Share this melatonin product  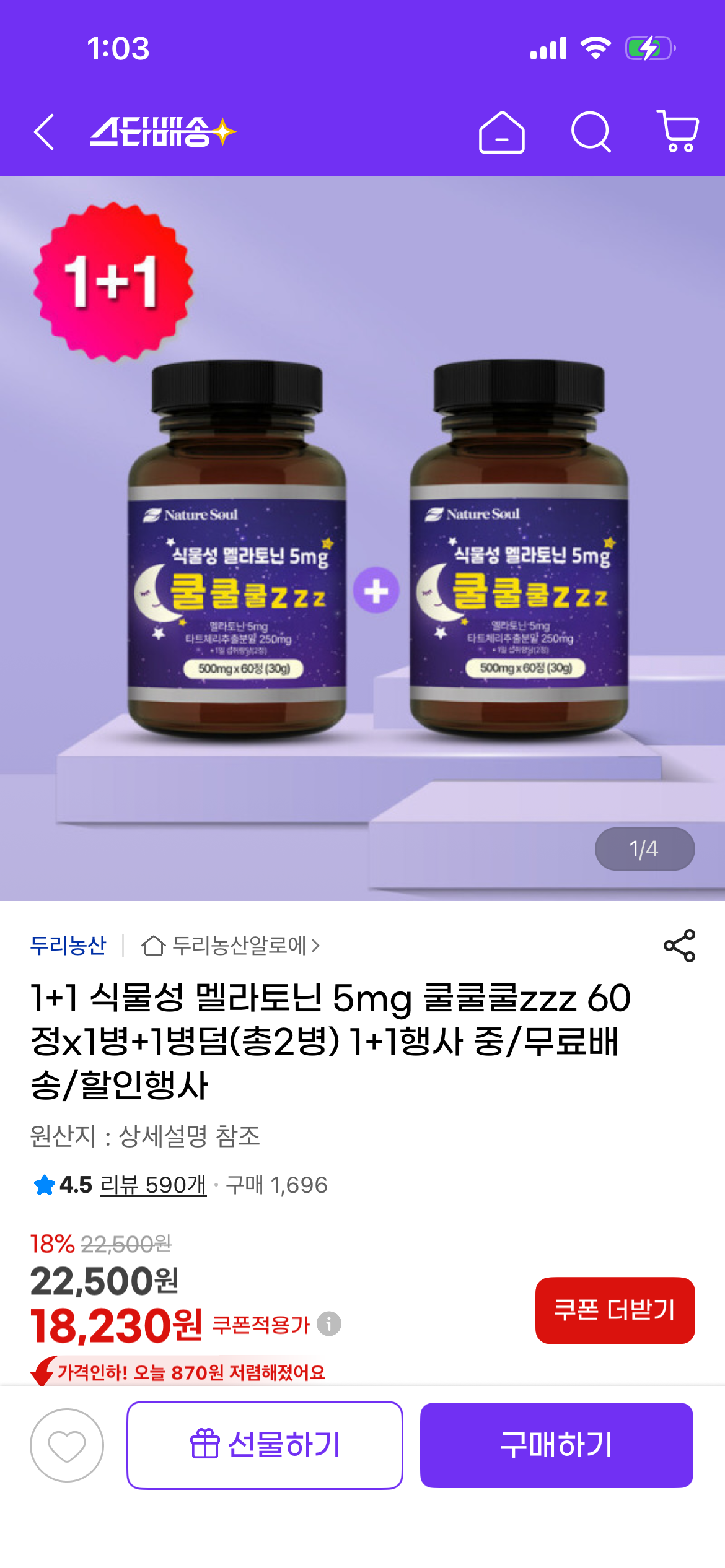pos(679,946)
